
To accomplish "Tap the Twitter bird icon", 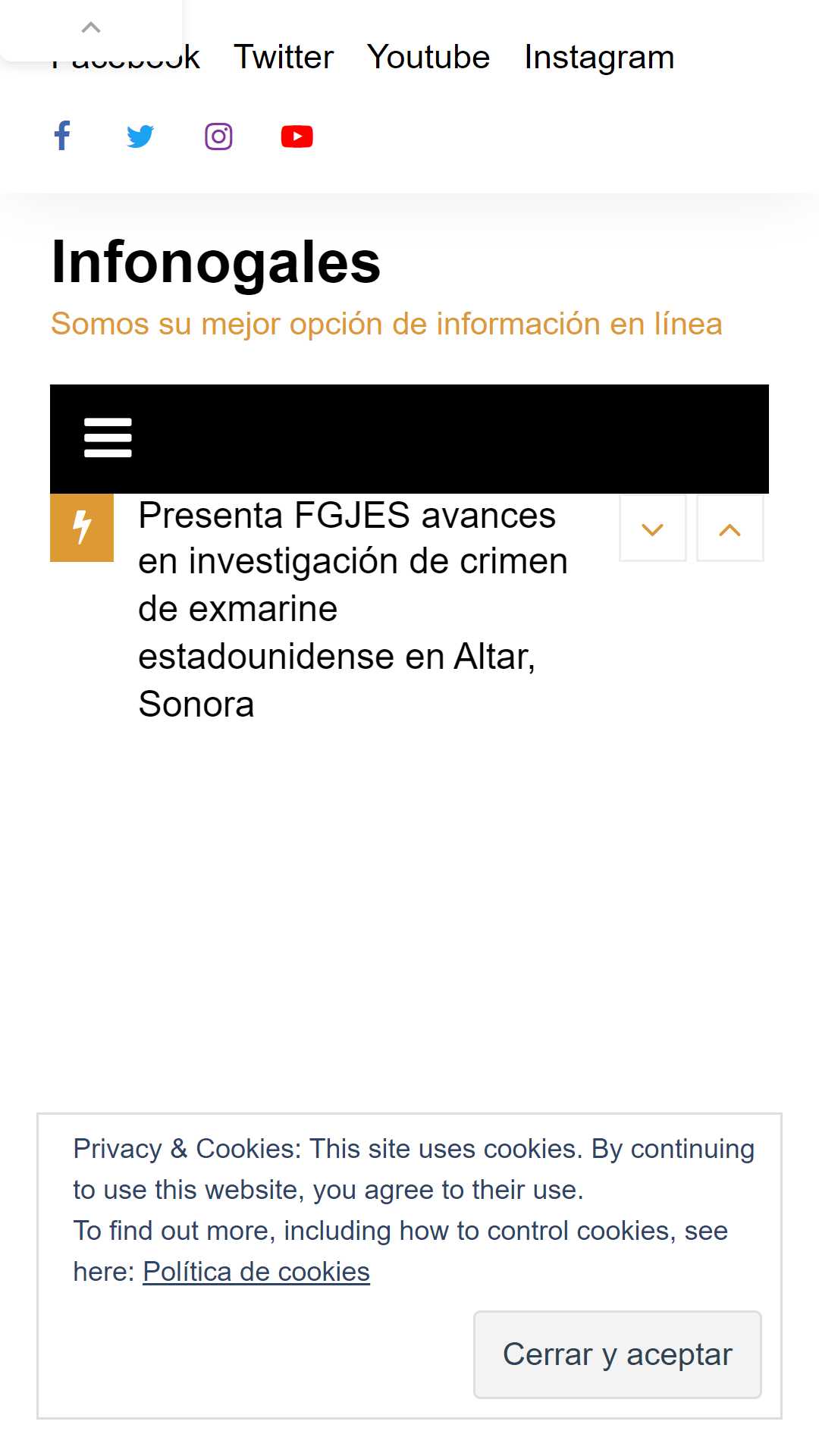I will tap(140, 136).
